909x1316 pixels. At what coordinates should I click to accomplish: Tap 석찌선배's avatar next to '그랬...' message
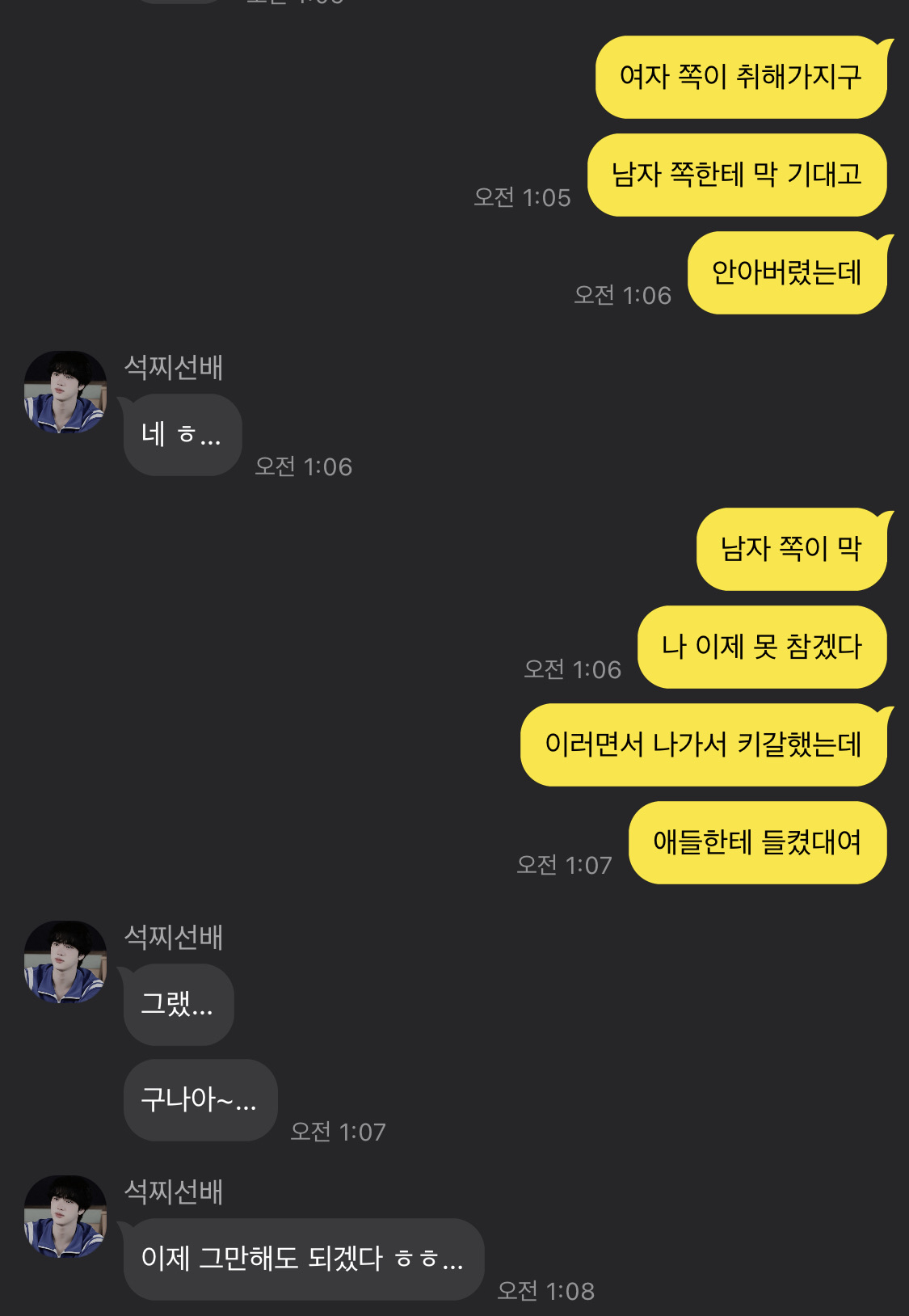[65, 962]
